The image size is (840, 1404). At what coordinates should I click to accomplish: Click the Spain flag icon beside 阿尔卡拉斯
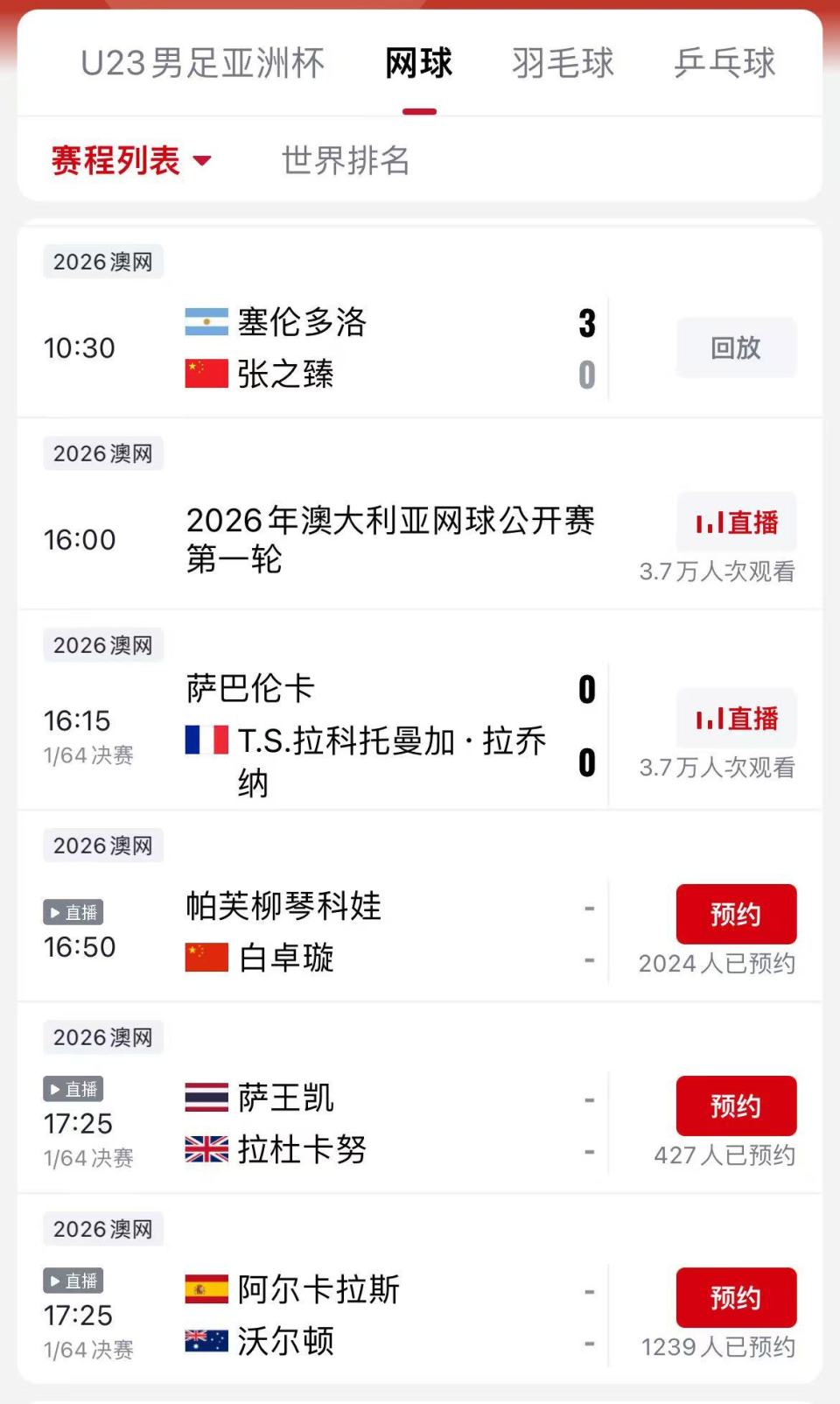(x=205, y=1287)
